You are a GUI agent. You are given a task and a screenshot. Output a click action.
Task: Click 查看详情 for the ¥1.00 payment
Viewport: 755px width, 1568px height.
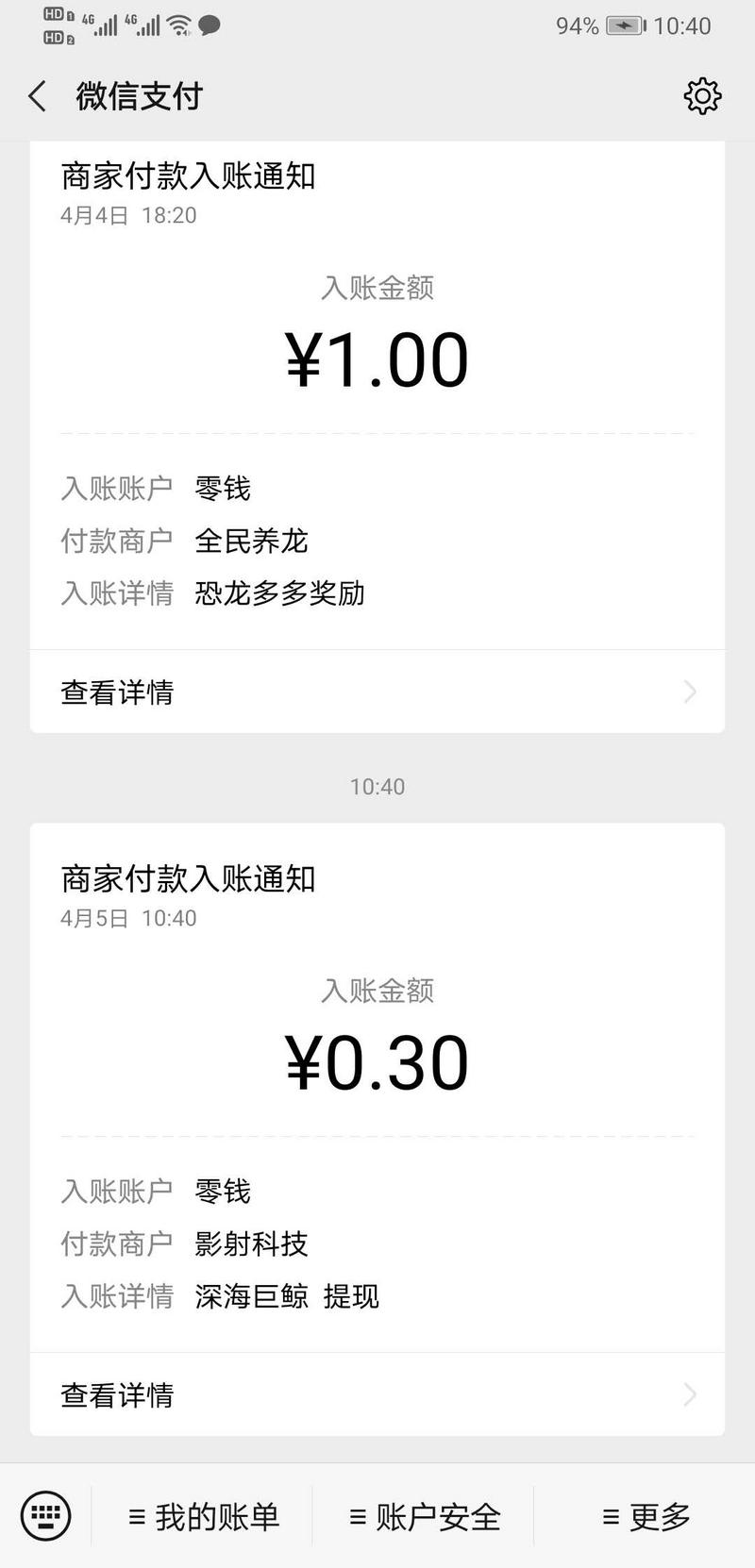click(117, 692)
